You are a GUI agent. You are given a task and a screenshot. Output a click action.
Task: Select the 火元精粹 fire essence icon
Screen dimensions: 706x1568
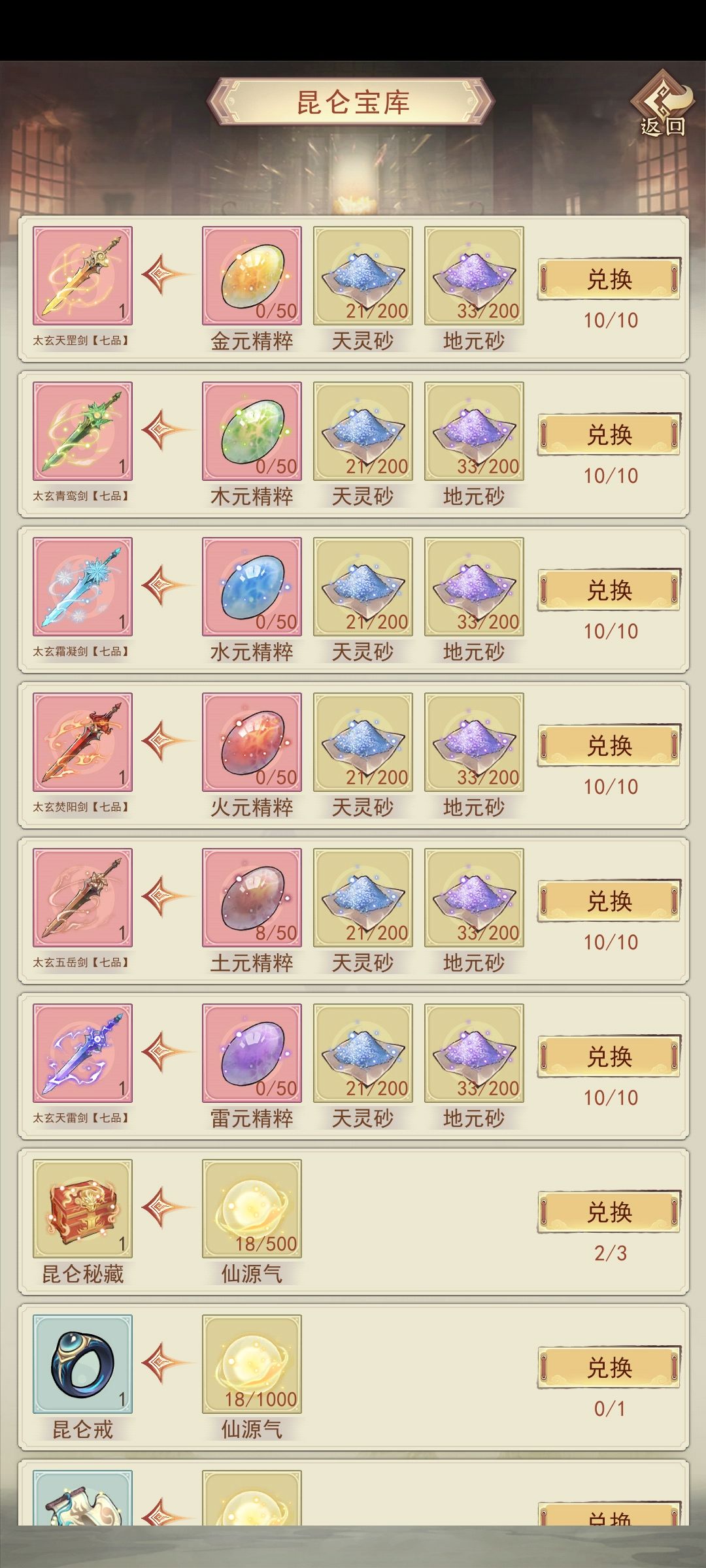coord(254,743)
